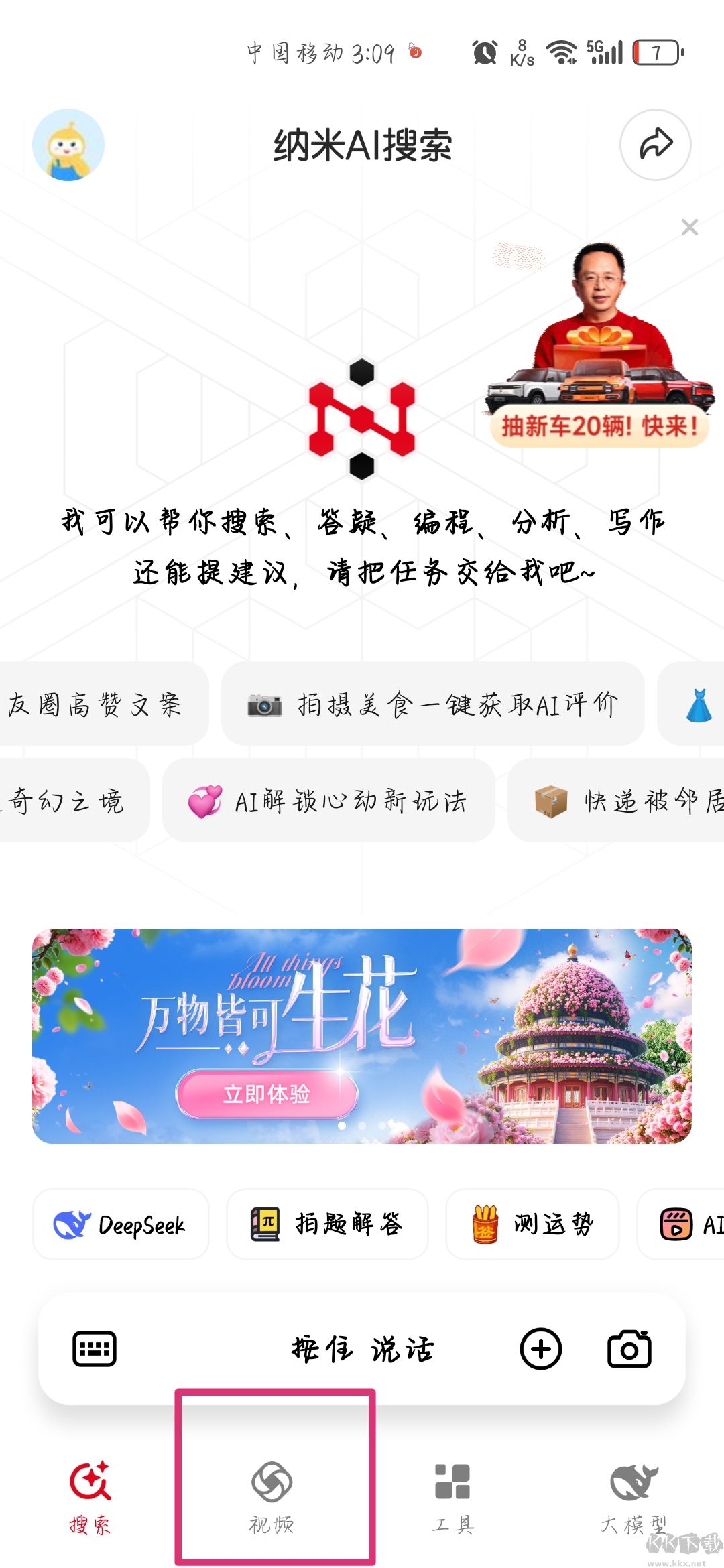The height and width of the screenshot is (1568, 724).
Task: Go to the 搜索 tab
Action: (90, 1496)
